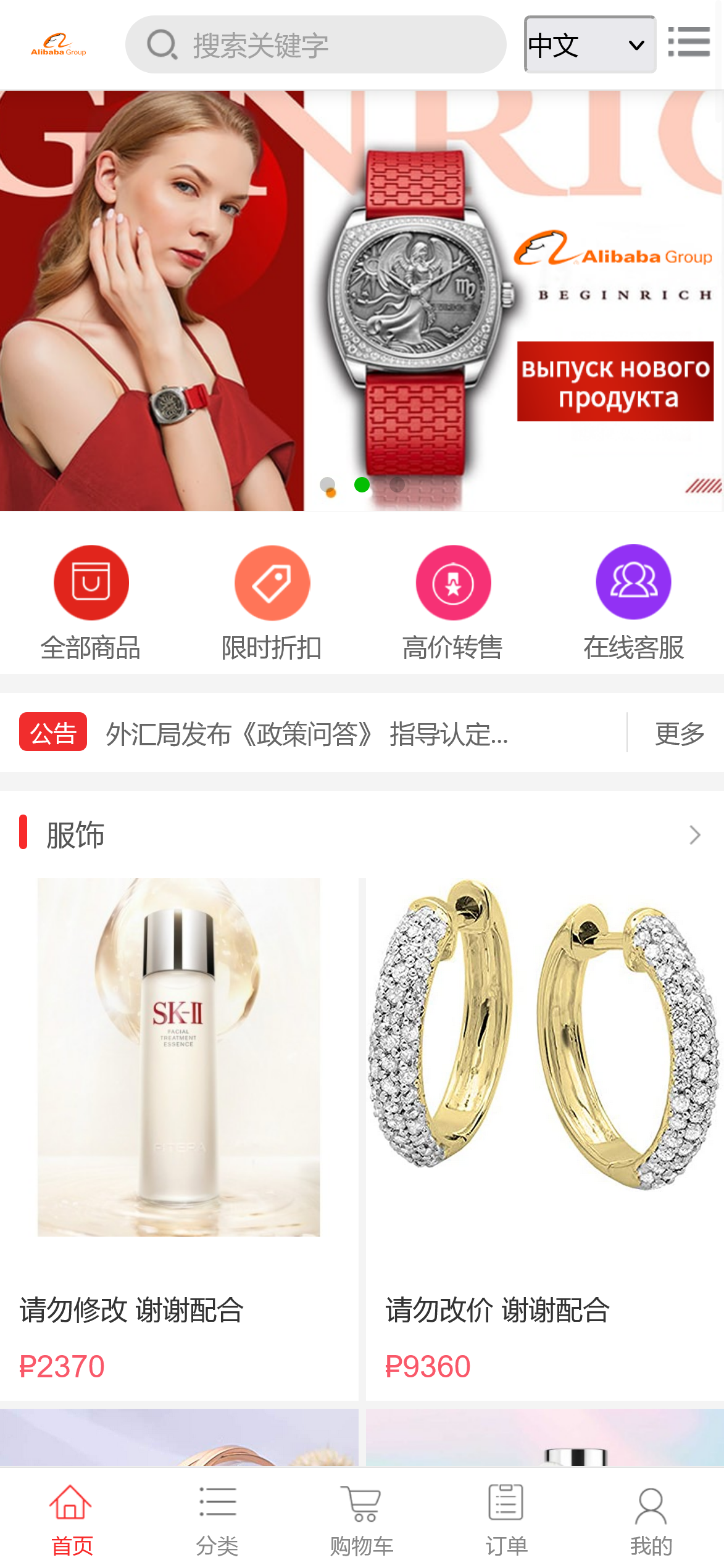
Task: Open the red watch promotional banner
Action: coord(361,301)
